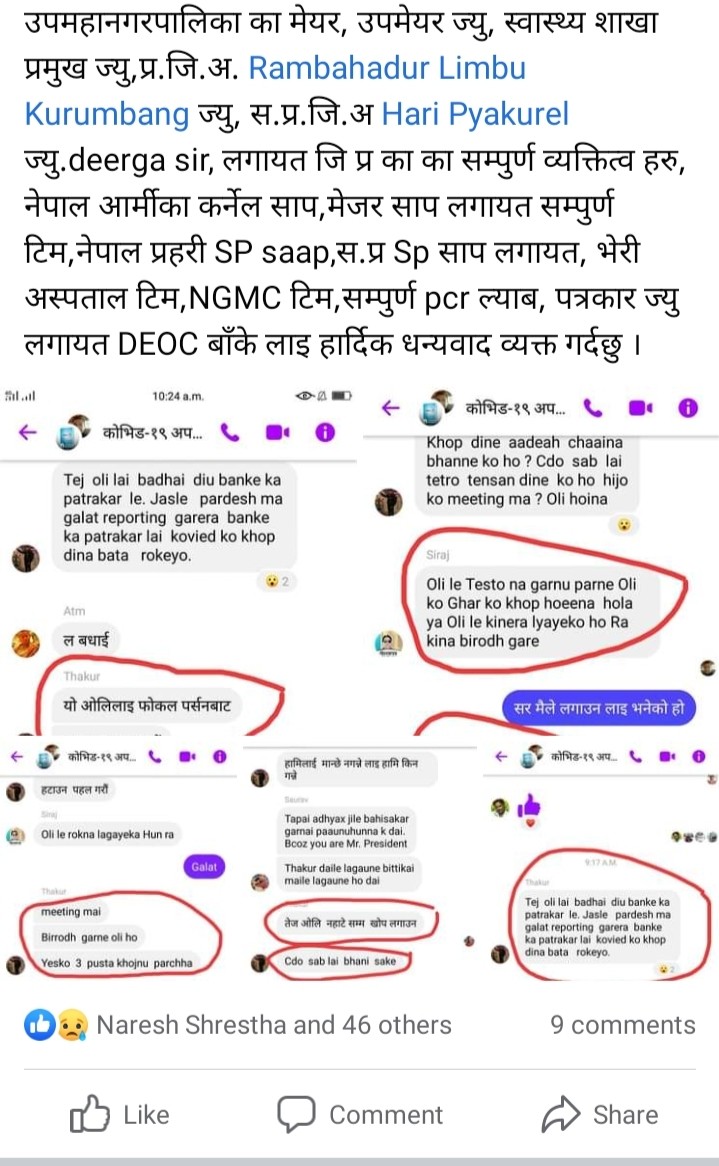Share this post
The width and height of the screenshot is (719, 1166).
(x=600, y=1114)
